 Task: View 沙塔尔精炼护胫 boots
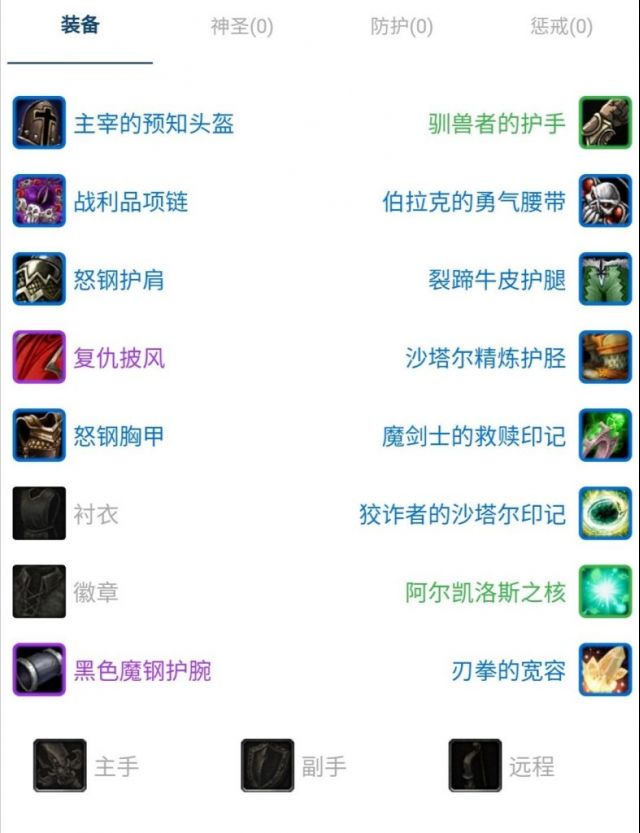pos(485,358)
